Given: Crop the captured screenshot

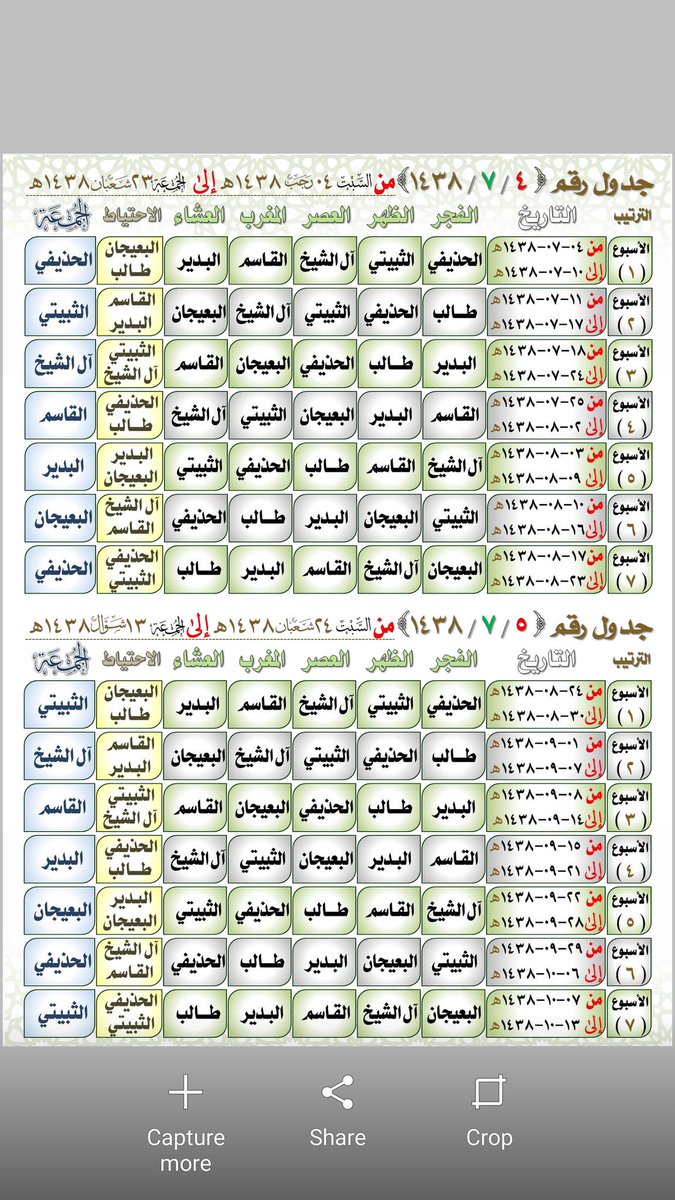Looking at the screenshot, I should point(489,1111).
